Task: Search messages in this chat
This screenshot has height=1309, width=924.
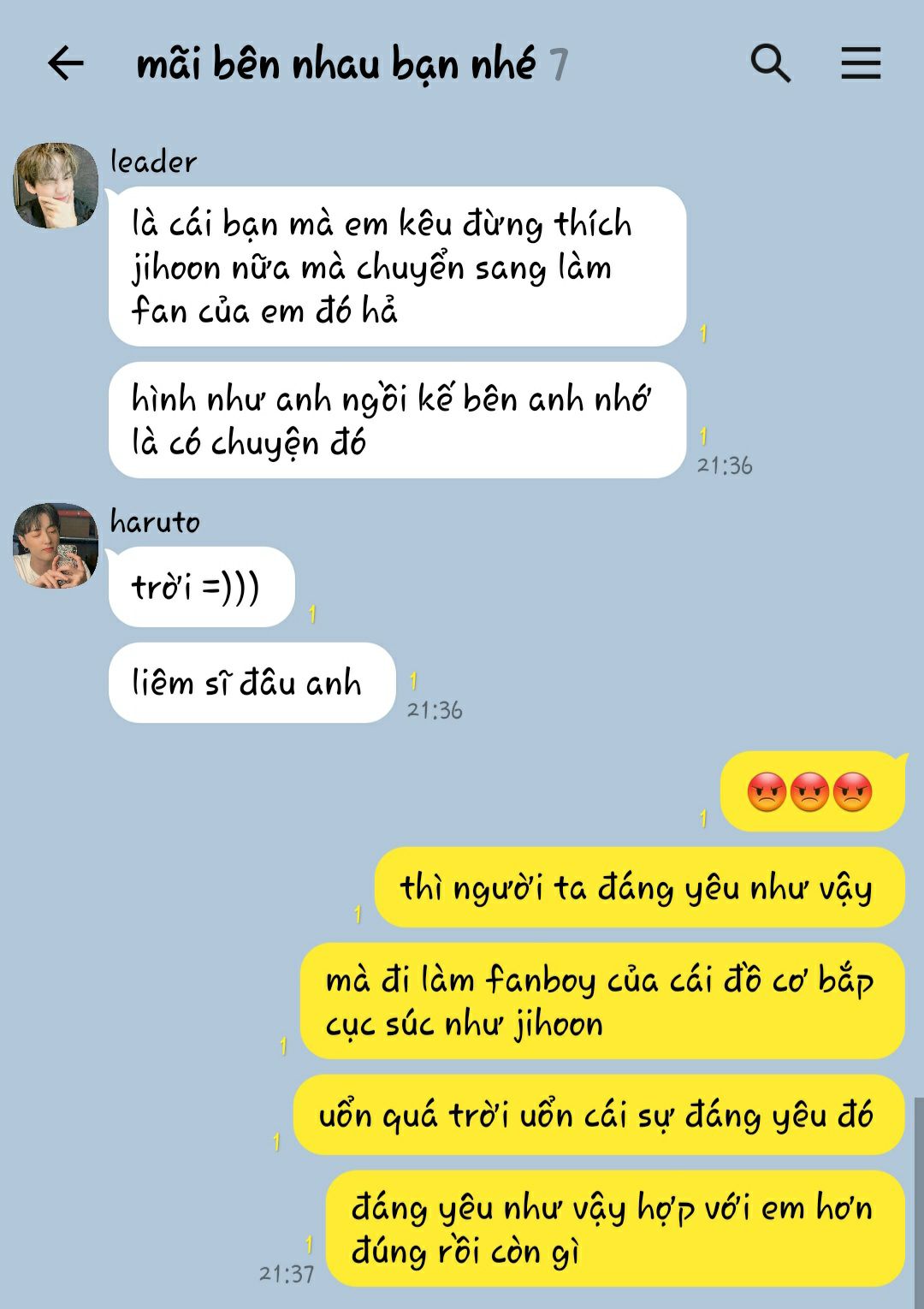Action: pos(770,63)
